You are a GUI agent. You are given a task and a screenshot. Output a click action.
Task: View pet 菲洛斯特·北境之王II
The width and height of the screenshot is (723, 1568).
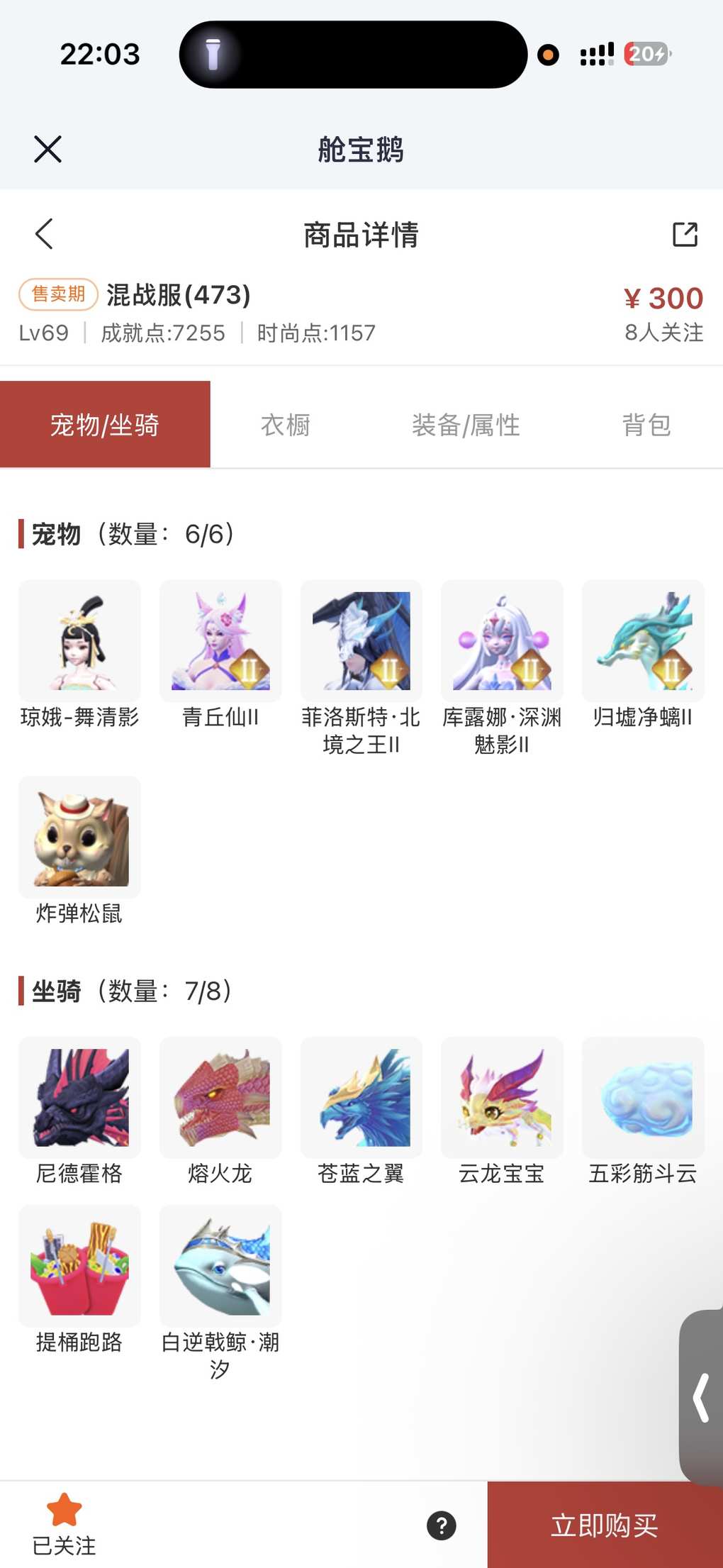(x=361, y=641)
